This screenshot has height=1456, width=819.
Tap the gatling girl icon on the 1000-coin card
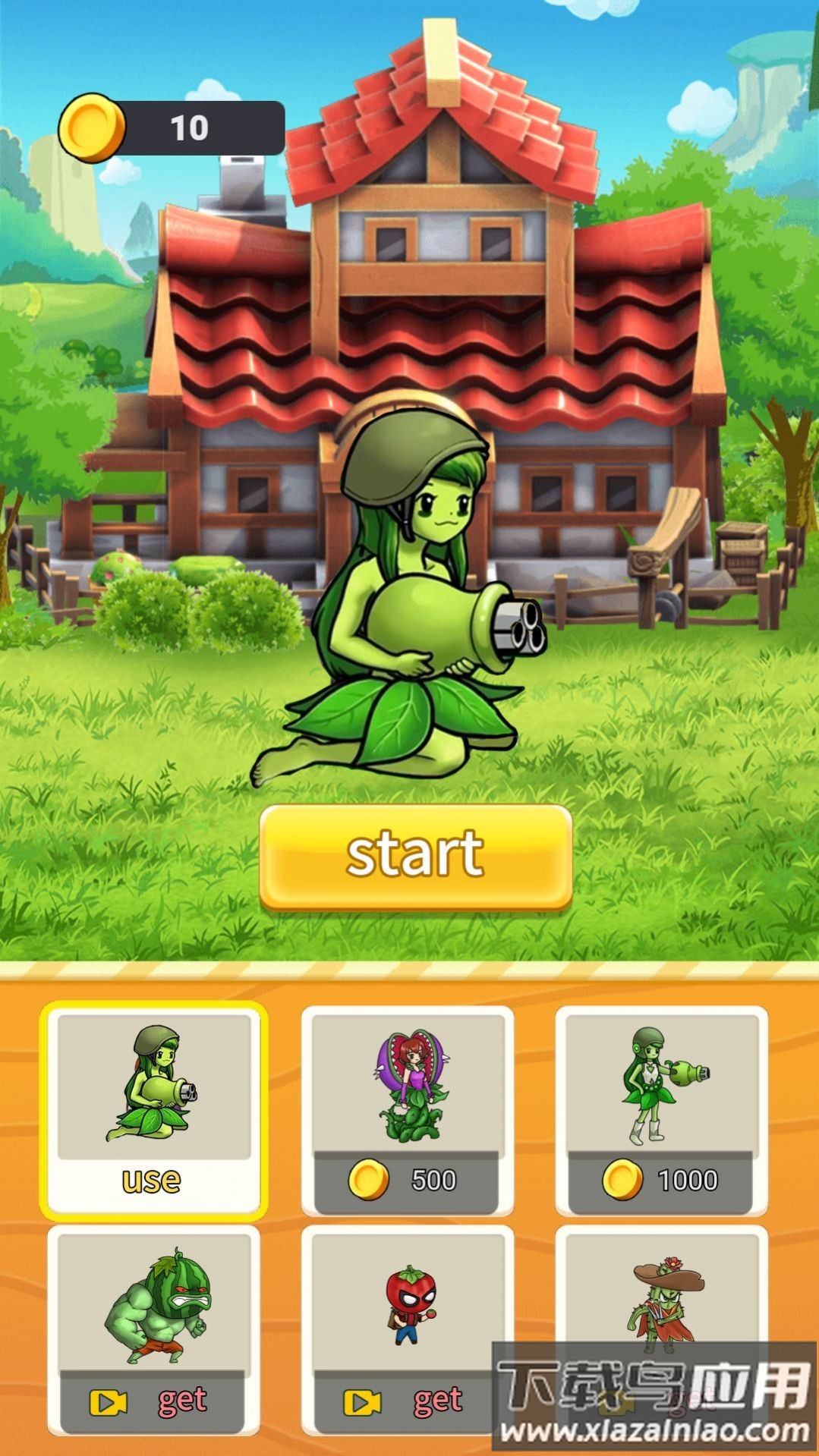661,1085
